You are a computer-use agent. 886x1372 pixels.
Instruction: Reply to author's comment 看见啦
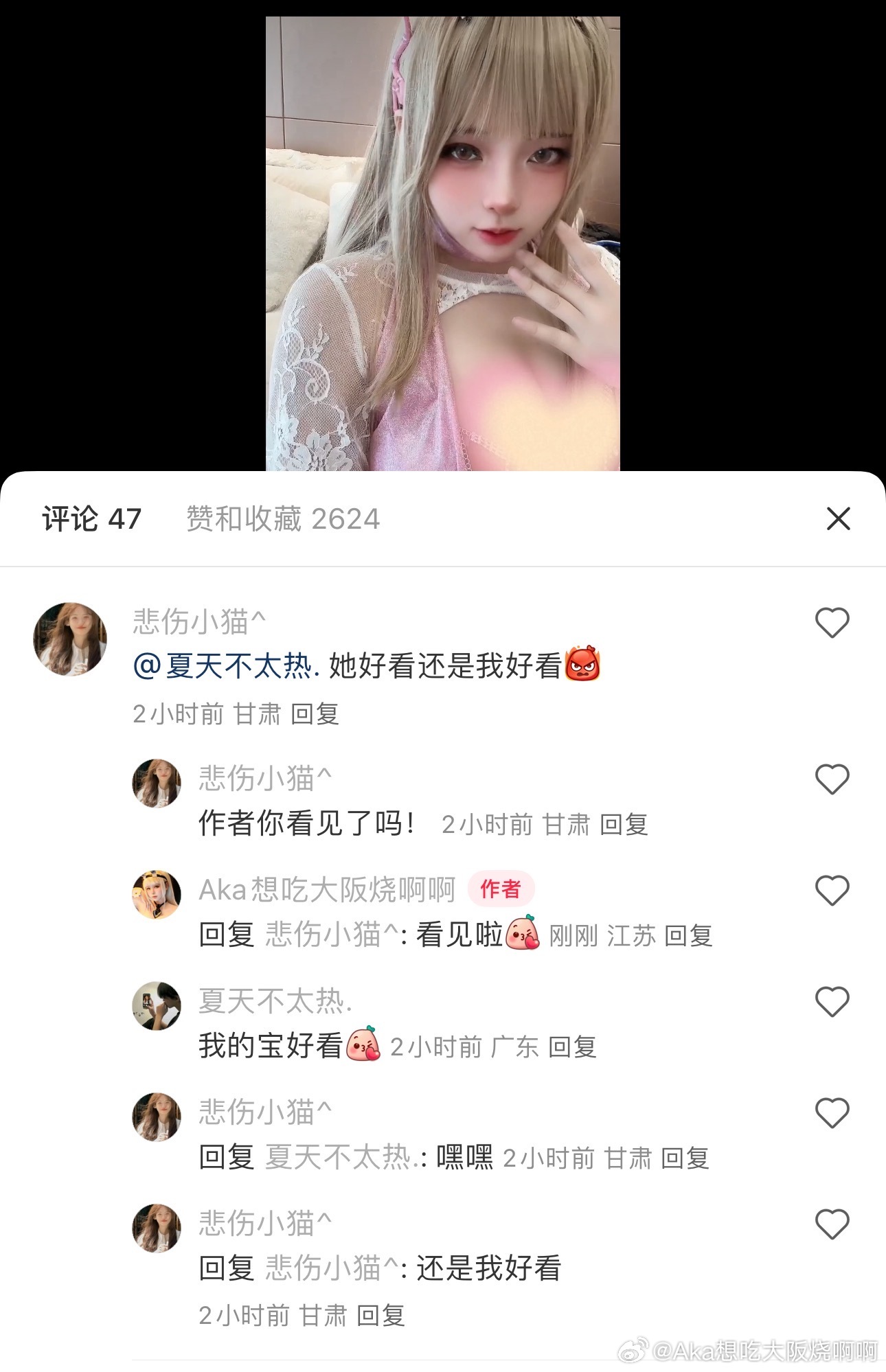pyautogui.click(x=688, y=935)
